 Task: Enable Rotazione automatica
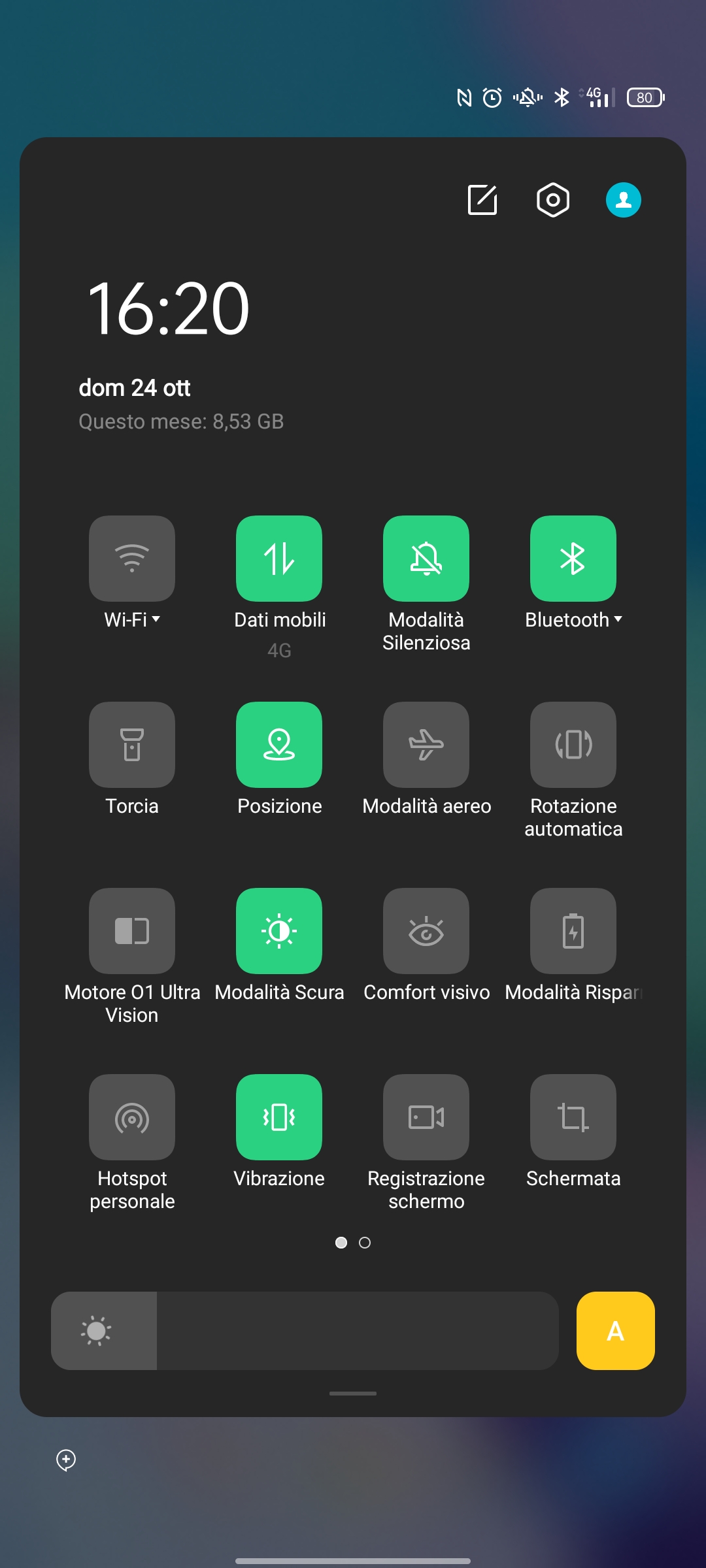click(573, 745)
